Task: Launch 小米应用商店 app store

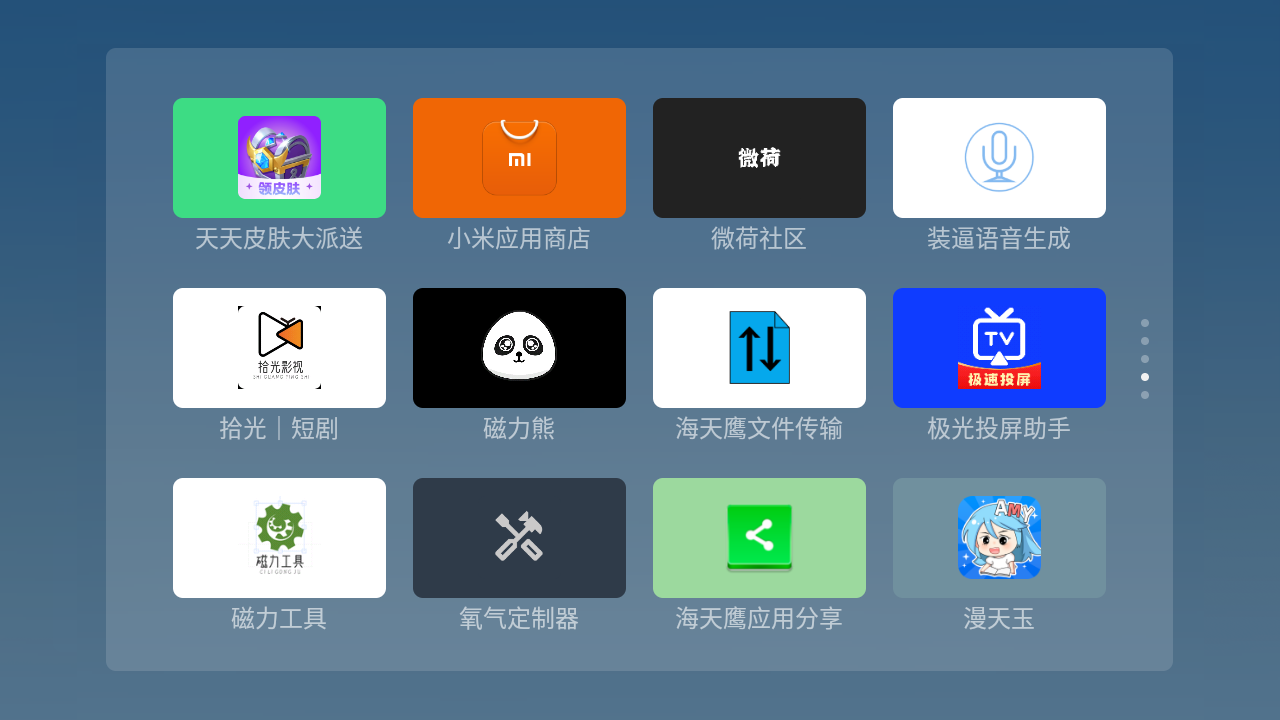Action: [519, 158]
